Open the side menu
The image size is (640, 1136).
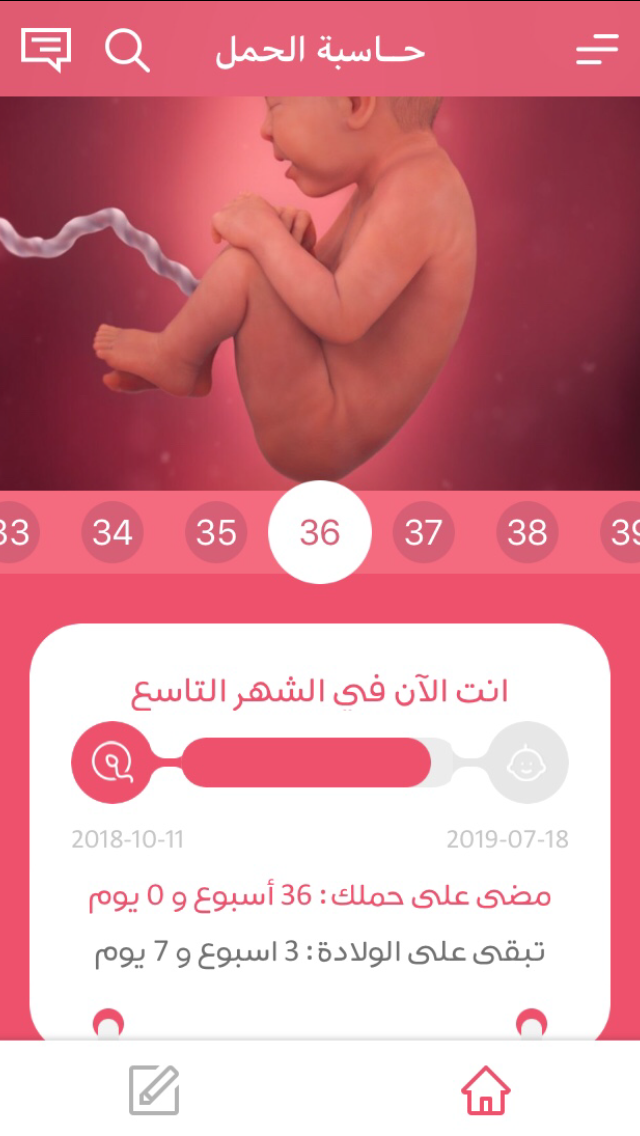tap(597, 50)
